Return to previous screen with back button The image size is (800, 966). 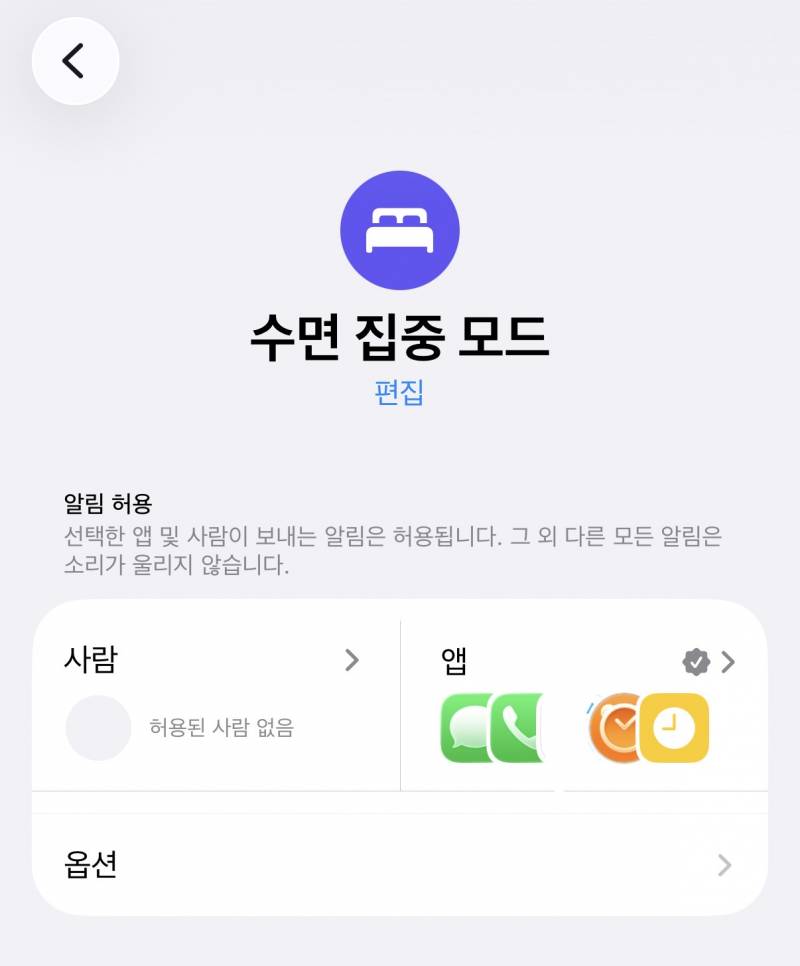point(76,60)
